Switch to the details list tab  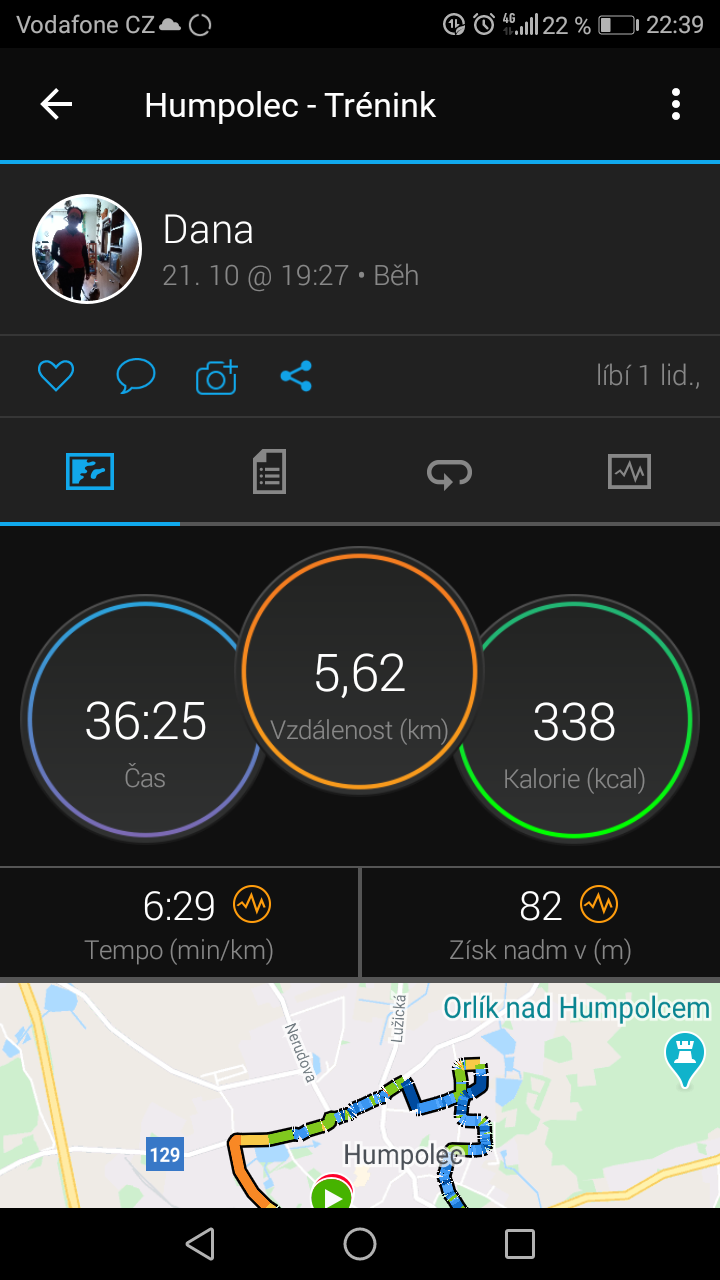pos(269,471)
